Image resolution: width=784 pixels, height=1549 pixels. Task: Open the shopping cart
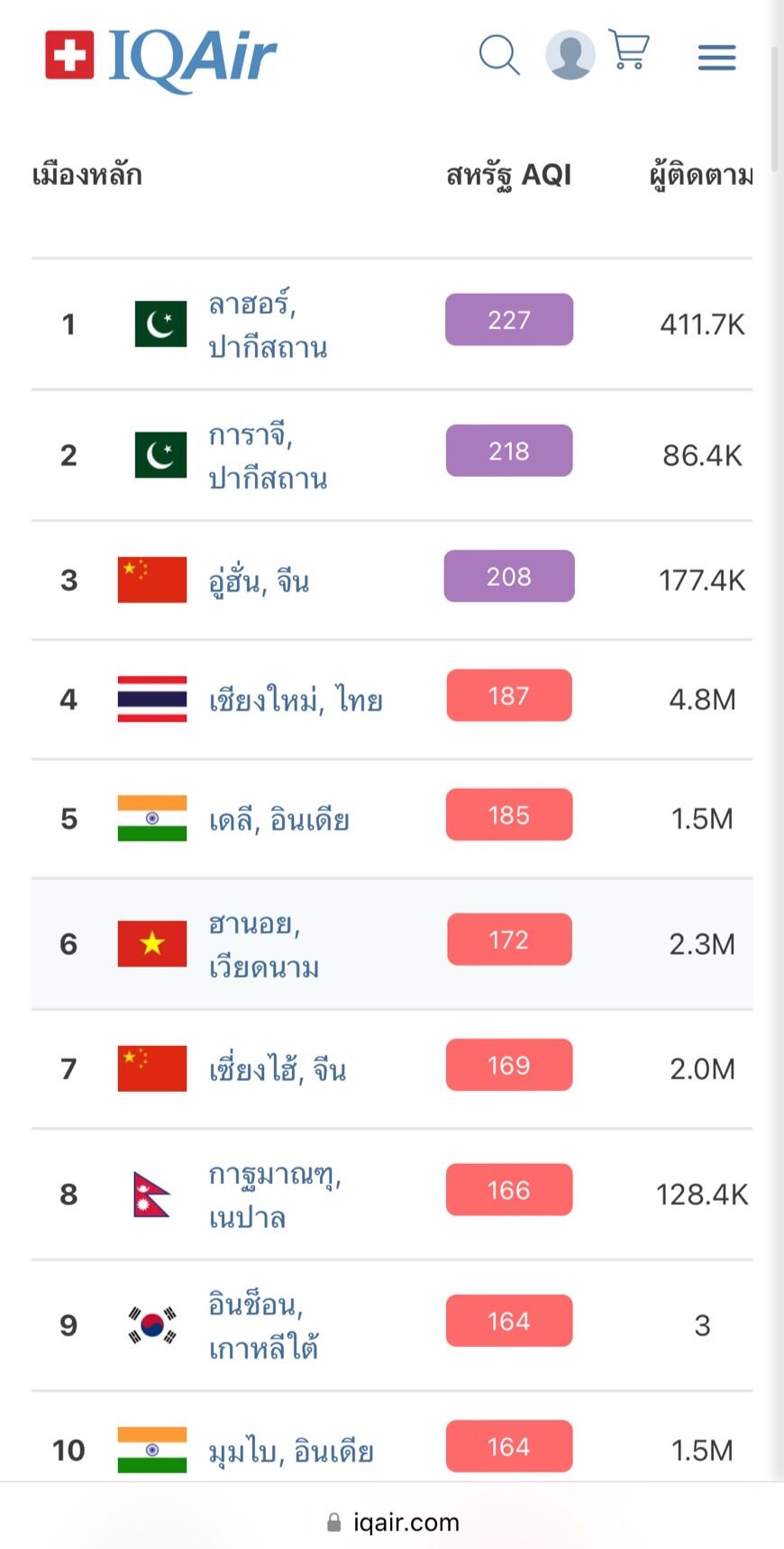tap(629, 50)
